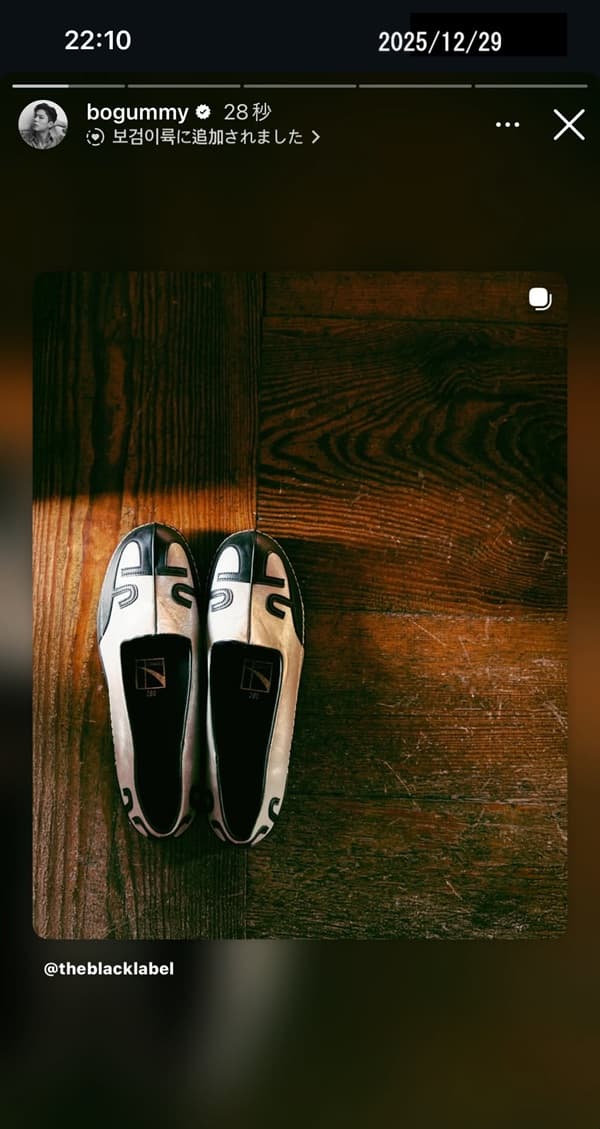Open the shared shoes post
This screenshot has width=600, height=1129.
[300, 605]
